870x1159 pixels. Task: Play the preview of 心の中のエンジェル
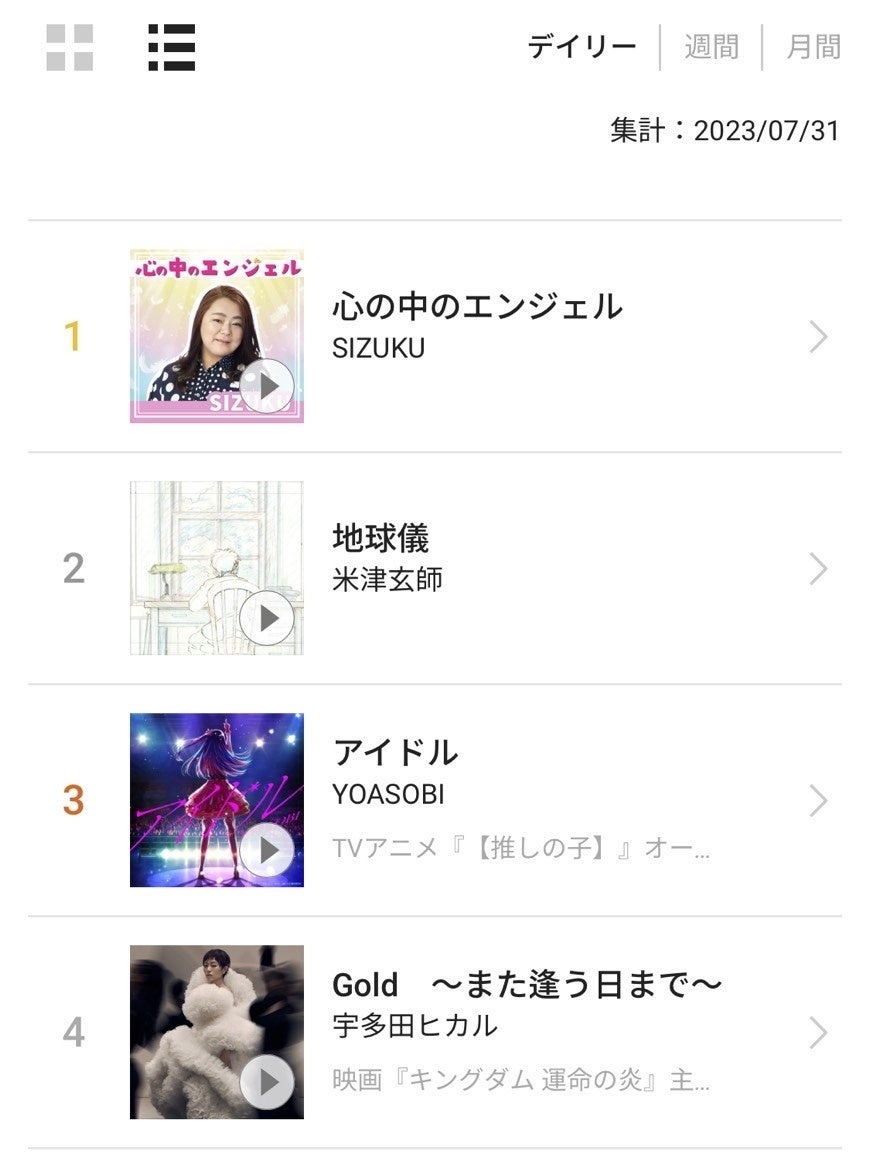(267, 386)
